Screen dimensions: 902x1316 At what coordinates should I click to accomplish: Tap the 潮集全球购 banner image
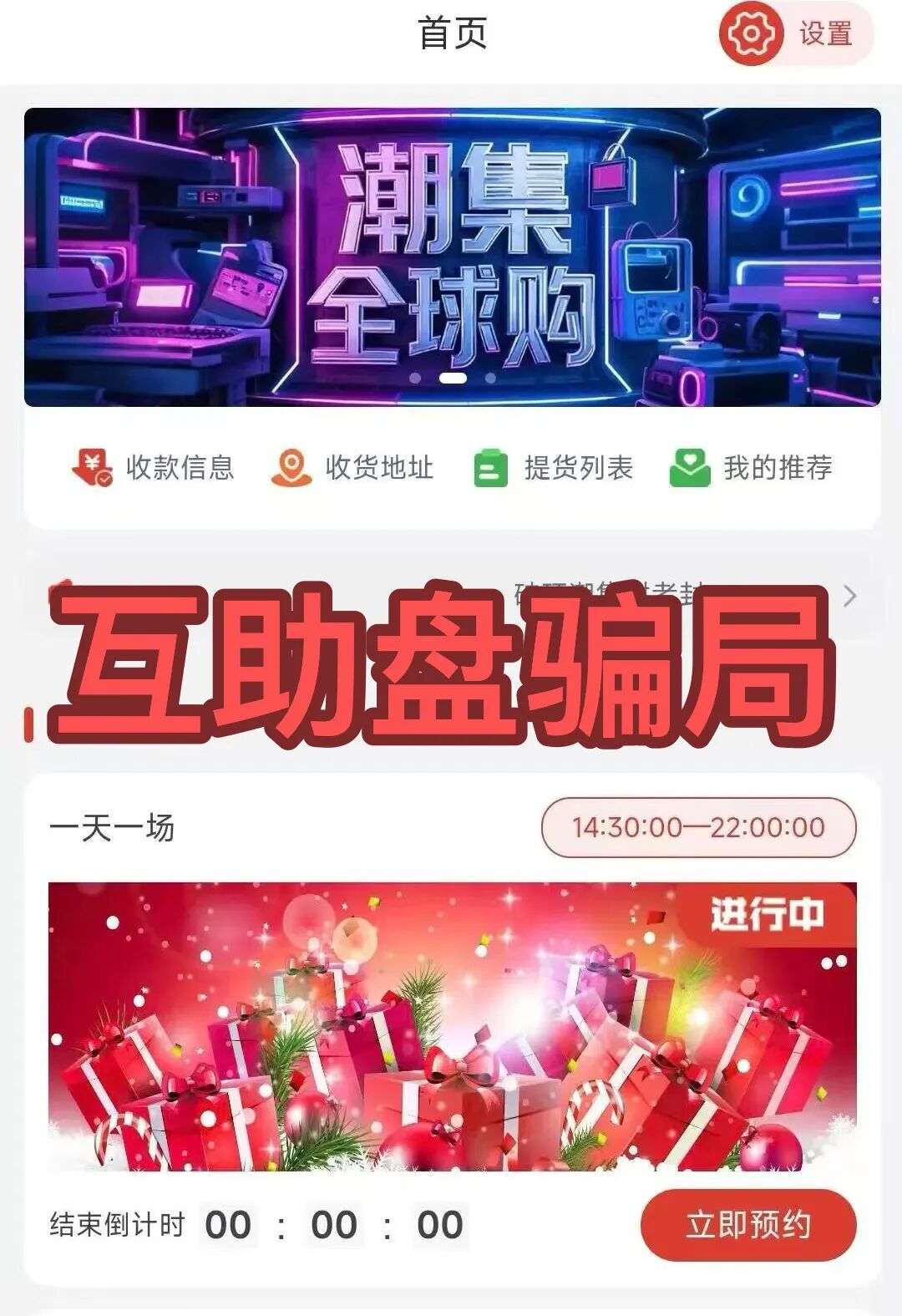point(451,255)
